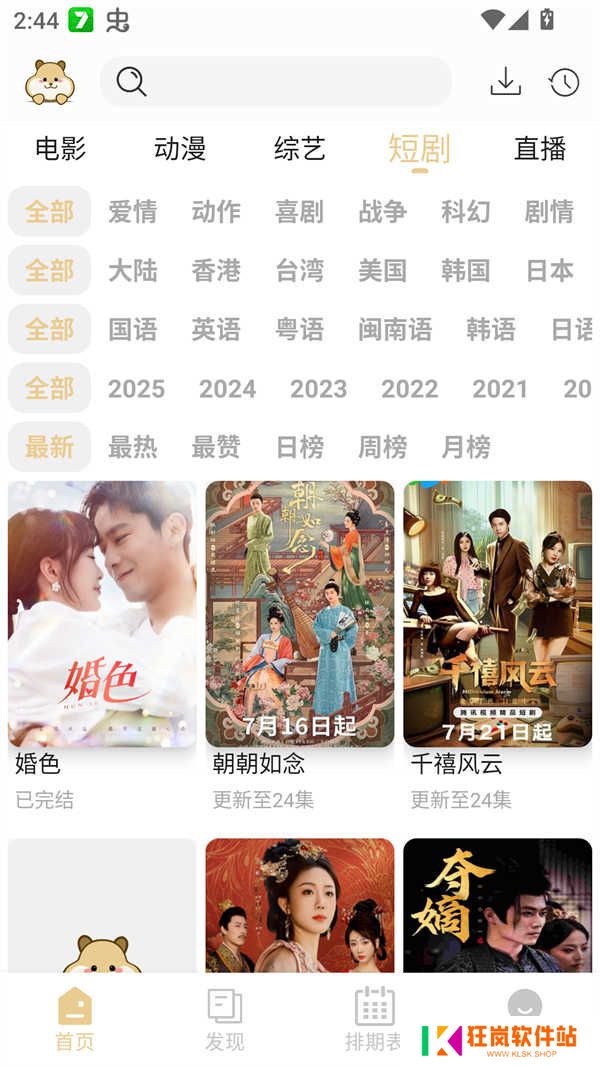Switch to the 综艺 tab
This screenshot has width=600, height=1066.
(x=300, y=148)
